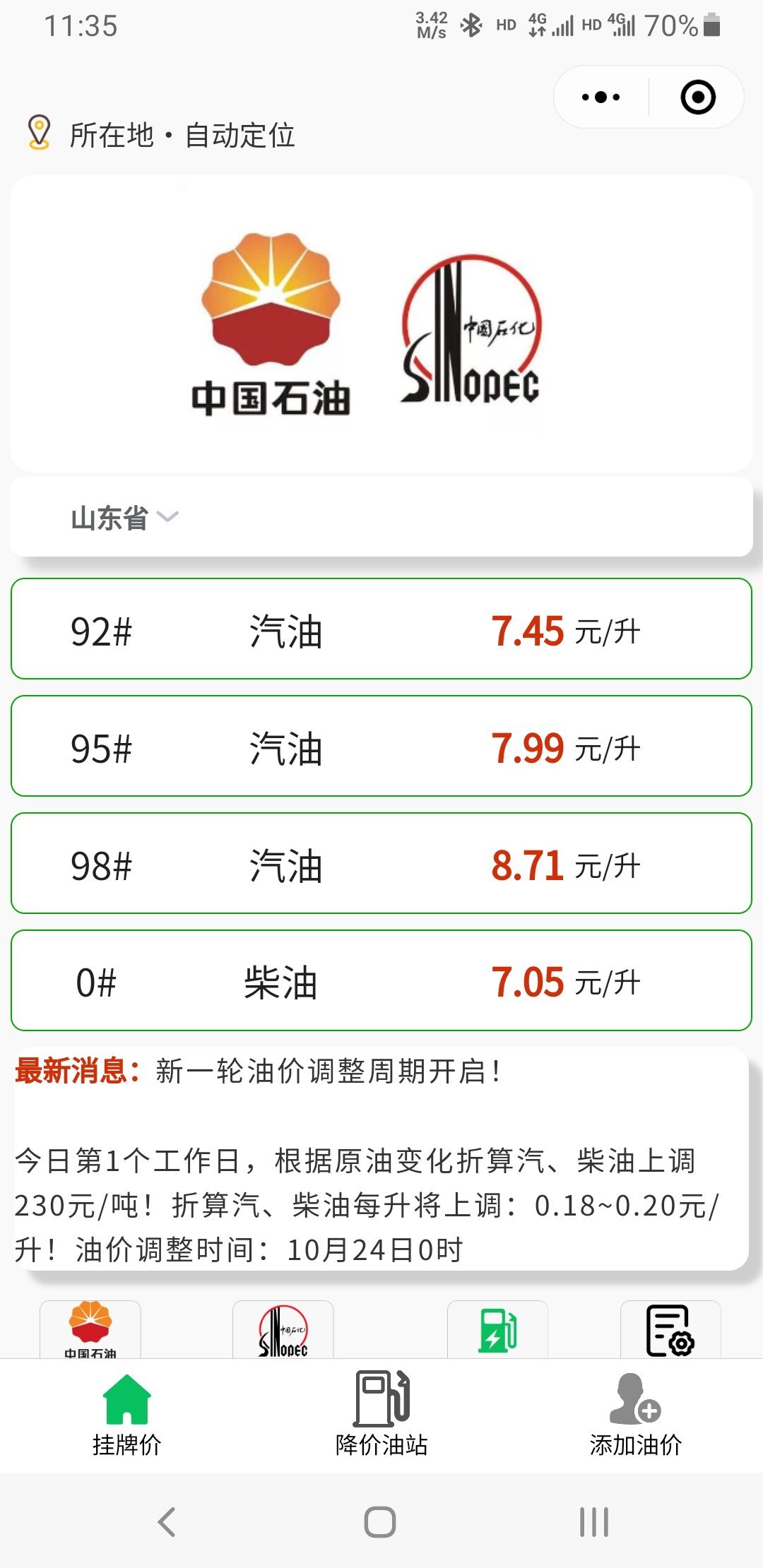This screenshot has width=763, height=1568.
Task: Open the green charging station tile
Action: coord(497,1329)
